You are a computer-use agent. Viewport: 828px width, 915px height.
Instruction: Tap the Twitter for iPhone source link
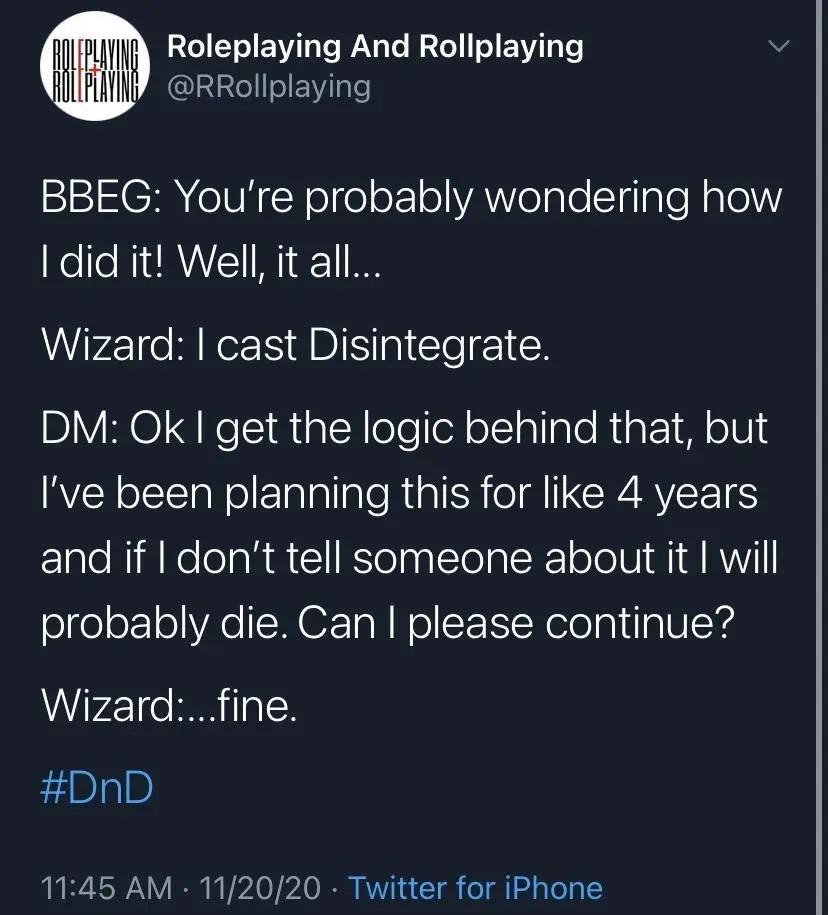point(475,888)
